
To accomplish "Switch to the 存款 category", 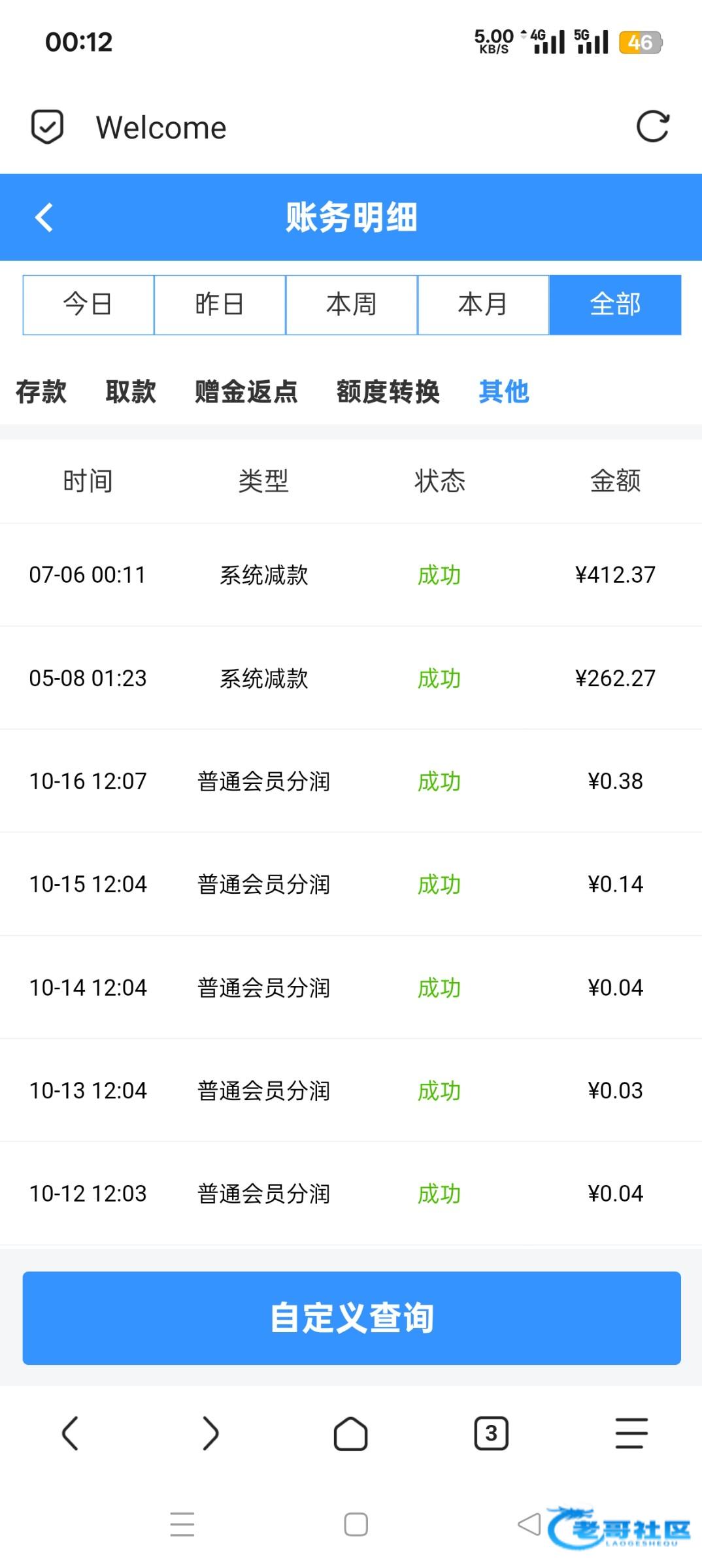I will [x=41, y=392].
